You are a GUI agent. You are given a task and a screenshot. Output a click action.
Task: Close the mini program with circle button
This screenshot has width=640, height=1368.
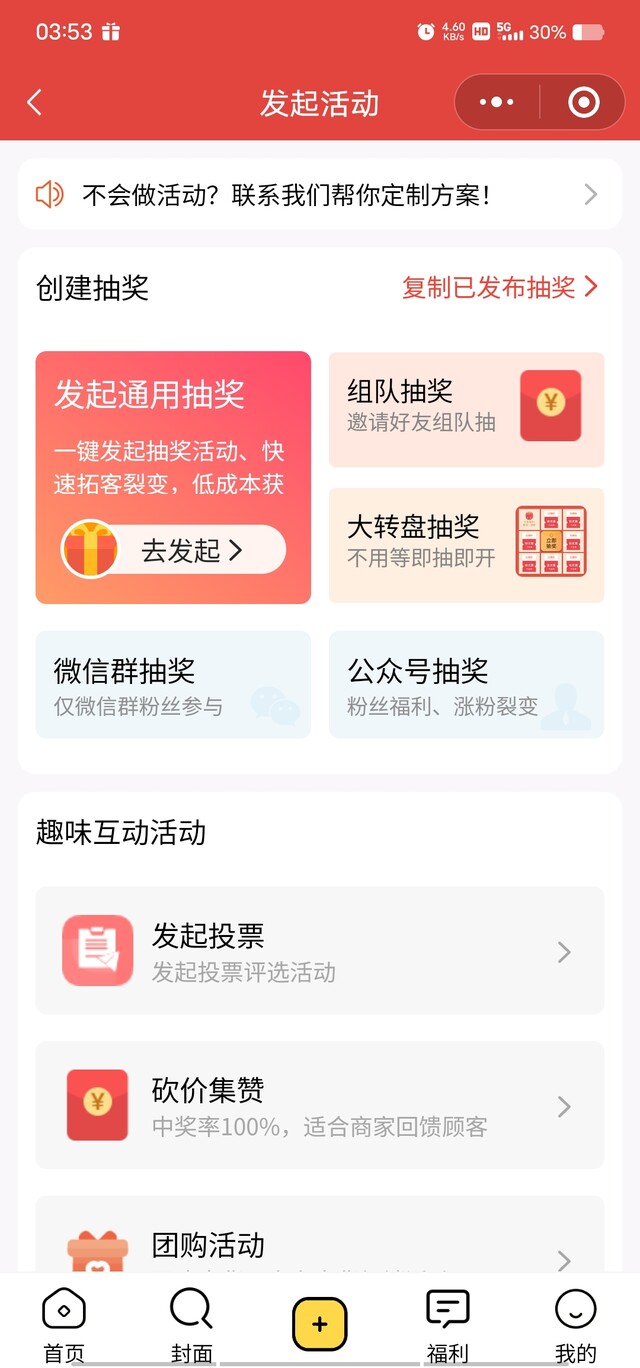pyautogui.click(x=582, y=102)
